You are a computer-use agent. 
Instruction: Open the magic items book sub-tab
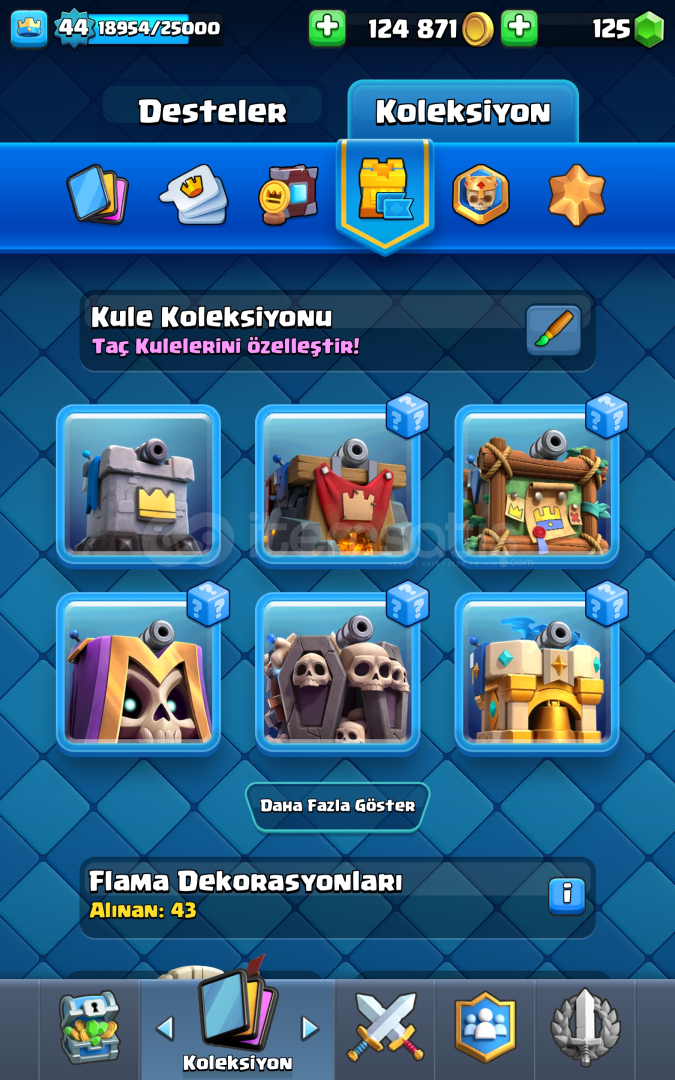click(x=288, y=194)
